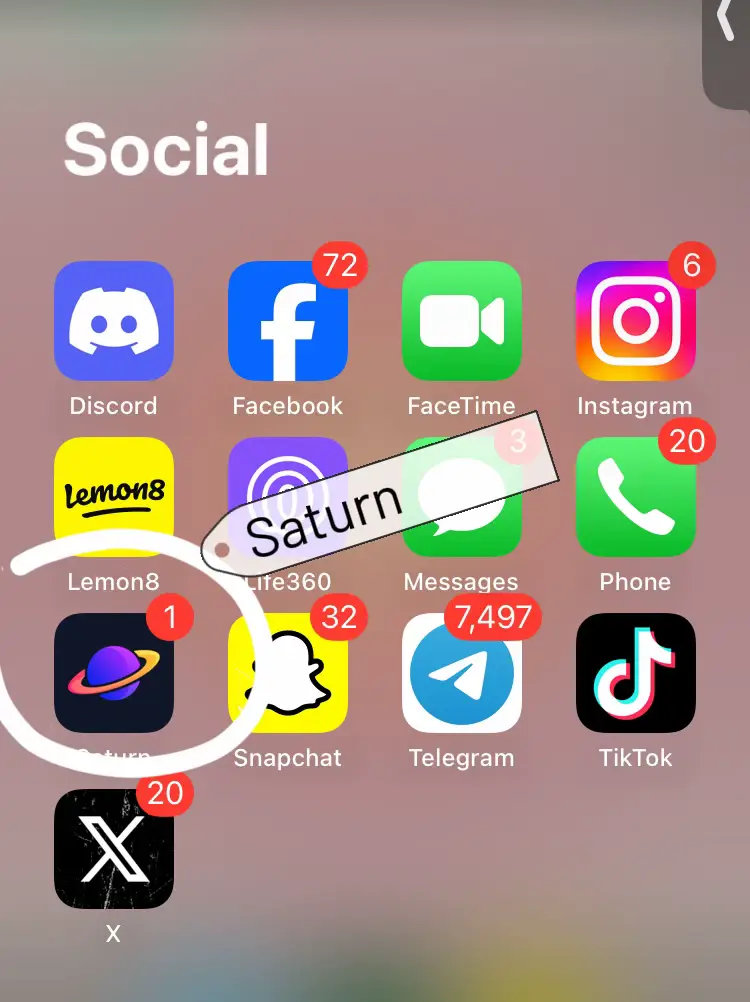Launch Facebook from the Social folder
Screen dimensions: 750x1002
point(287,320)
